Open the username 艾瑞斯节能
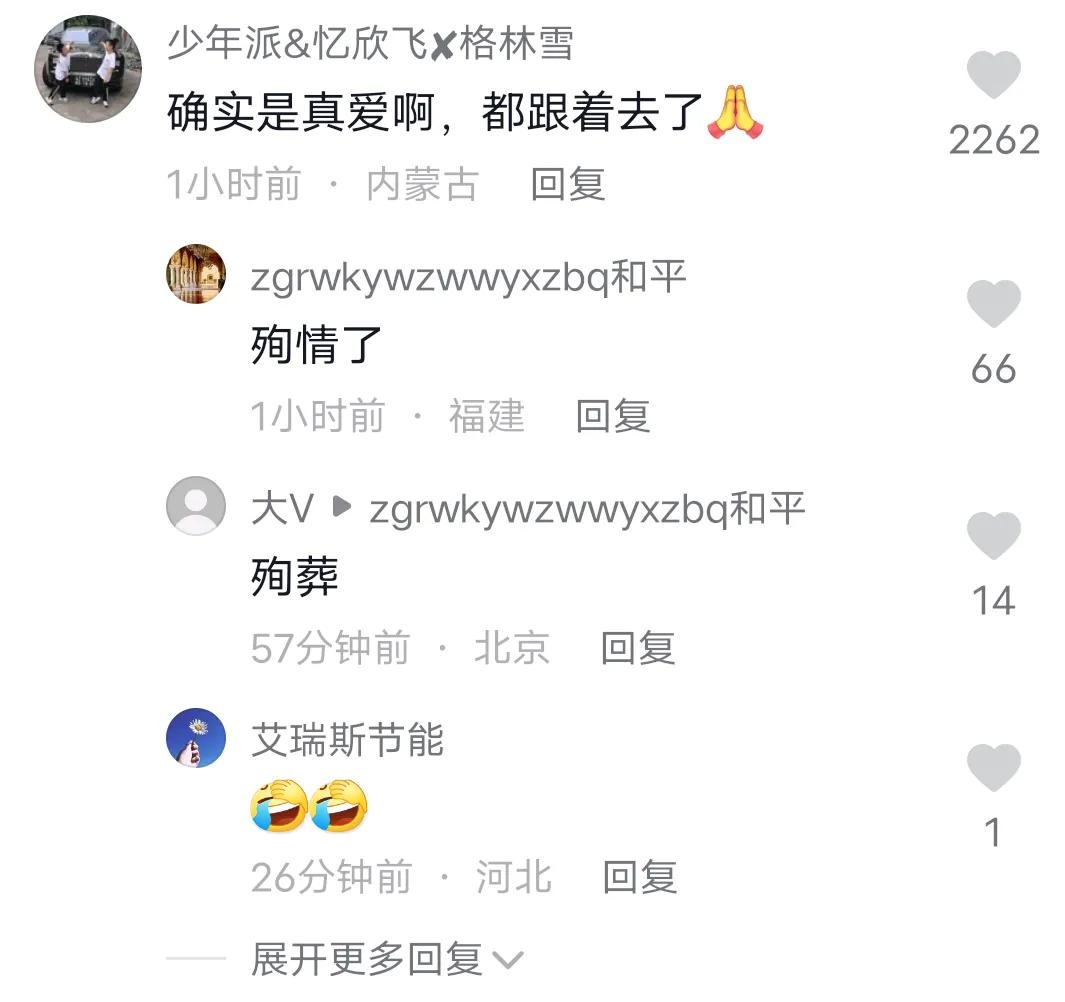The width and height of the screenshot is (1065, 1002). [x=347, y=741]
